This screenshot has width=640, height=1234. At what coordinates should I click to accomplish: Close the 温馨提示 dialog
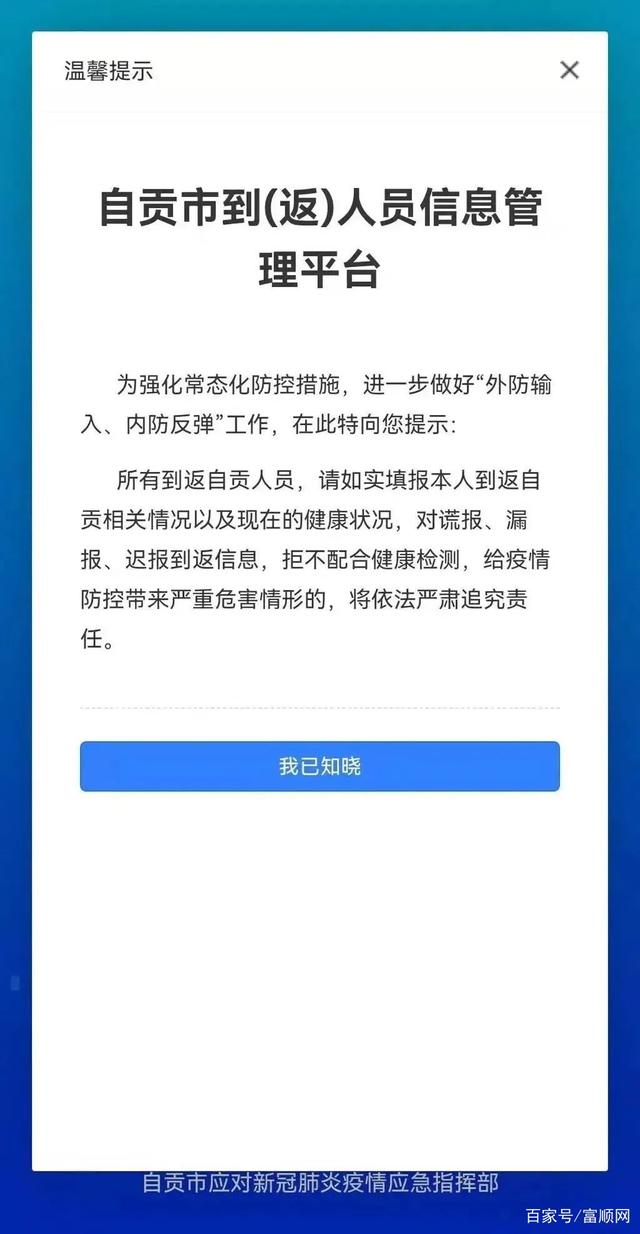pyautogui.click(x=569, y=70)
